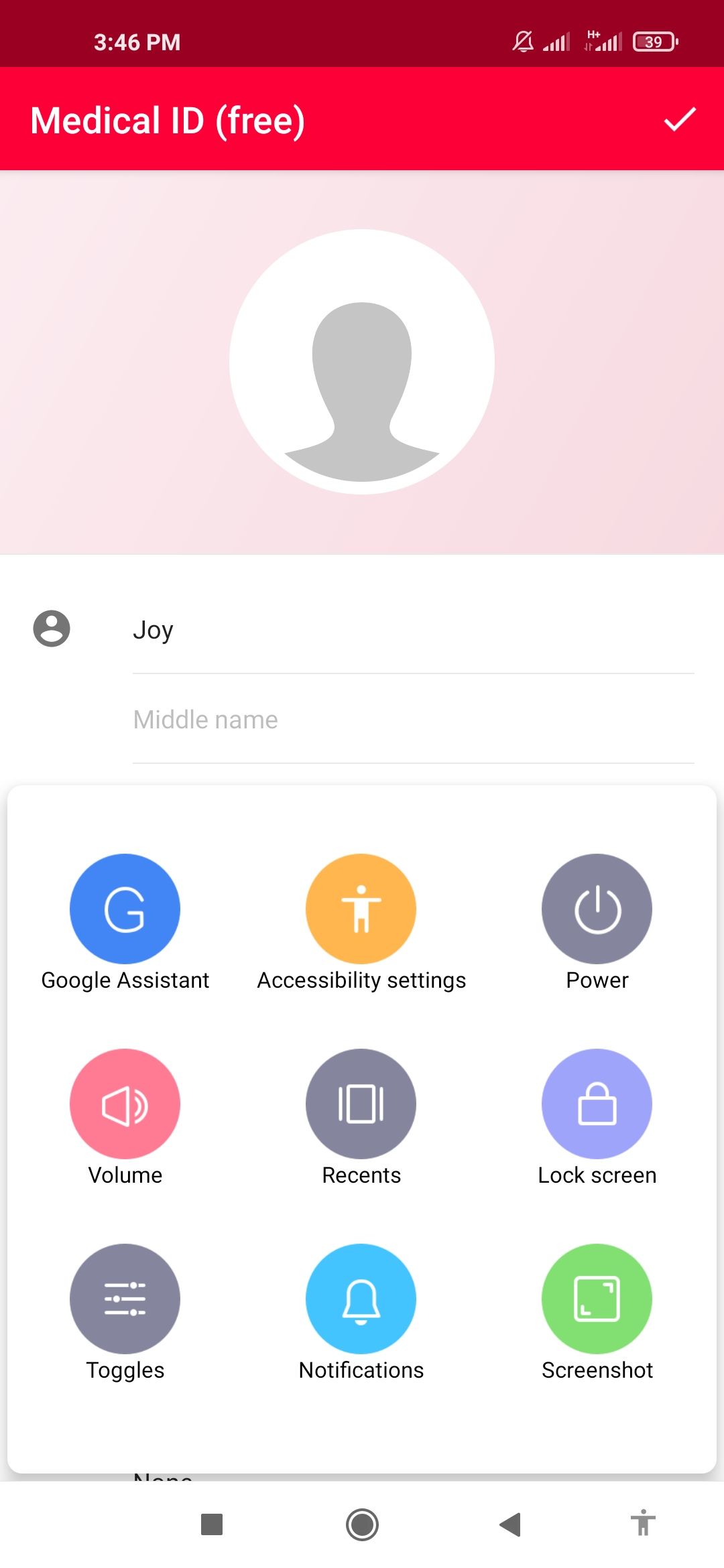Image resolution: width=724 pixels, height=1568 pixels.
Task: Go back using the system back button
Action: [511, 1524]
